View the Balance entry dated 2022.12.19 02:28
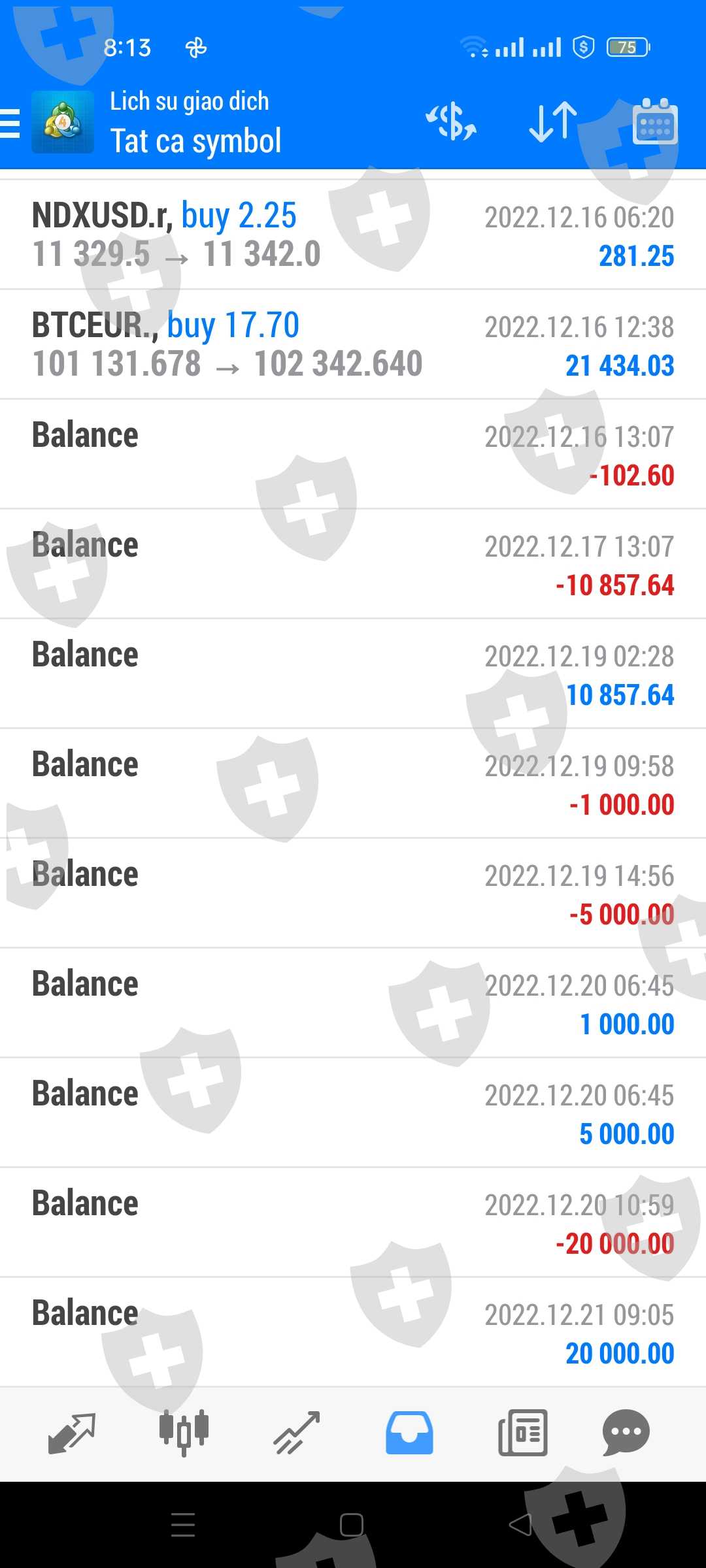The width and height of the screenshot is (706, 1568). (353, 674)
